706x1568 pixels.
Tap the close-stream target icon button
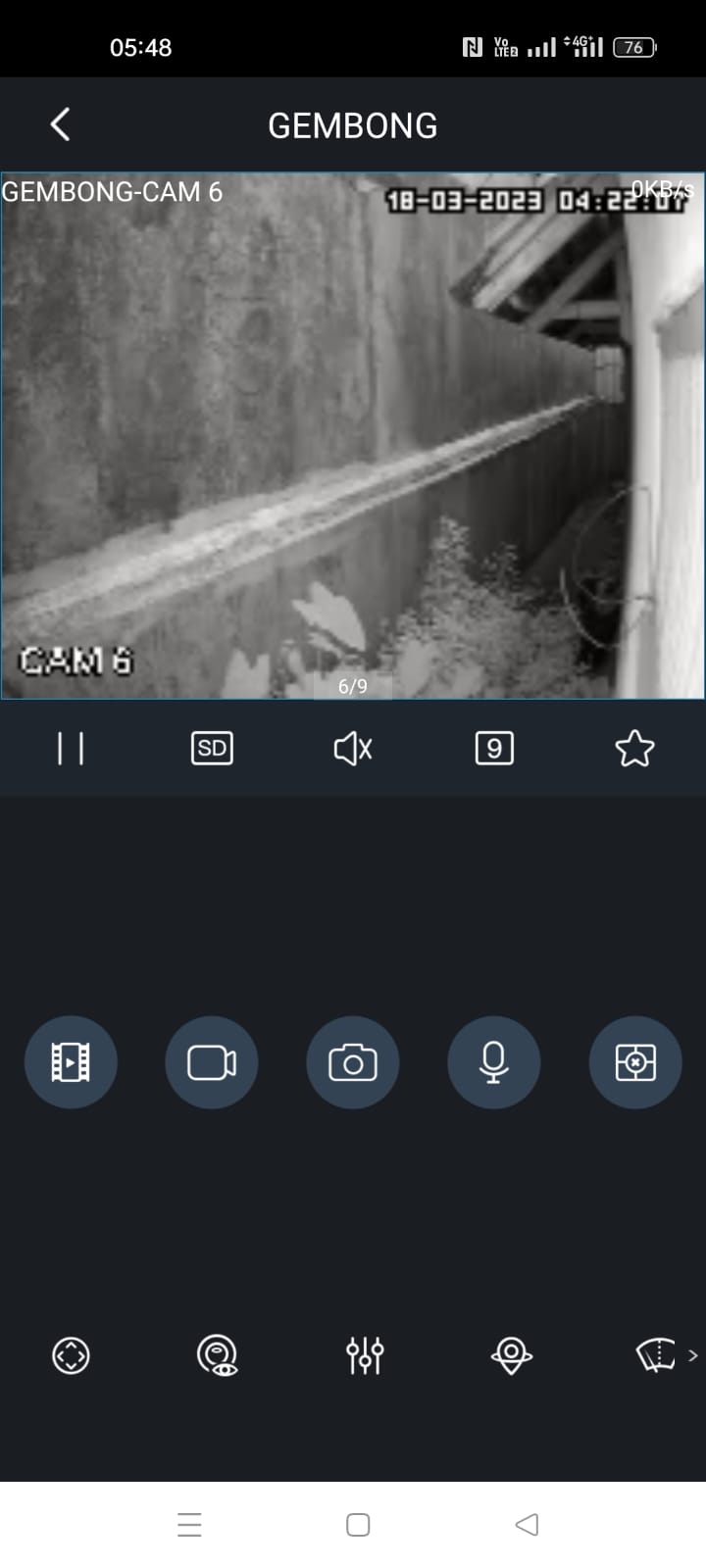pos(635,1062)
